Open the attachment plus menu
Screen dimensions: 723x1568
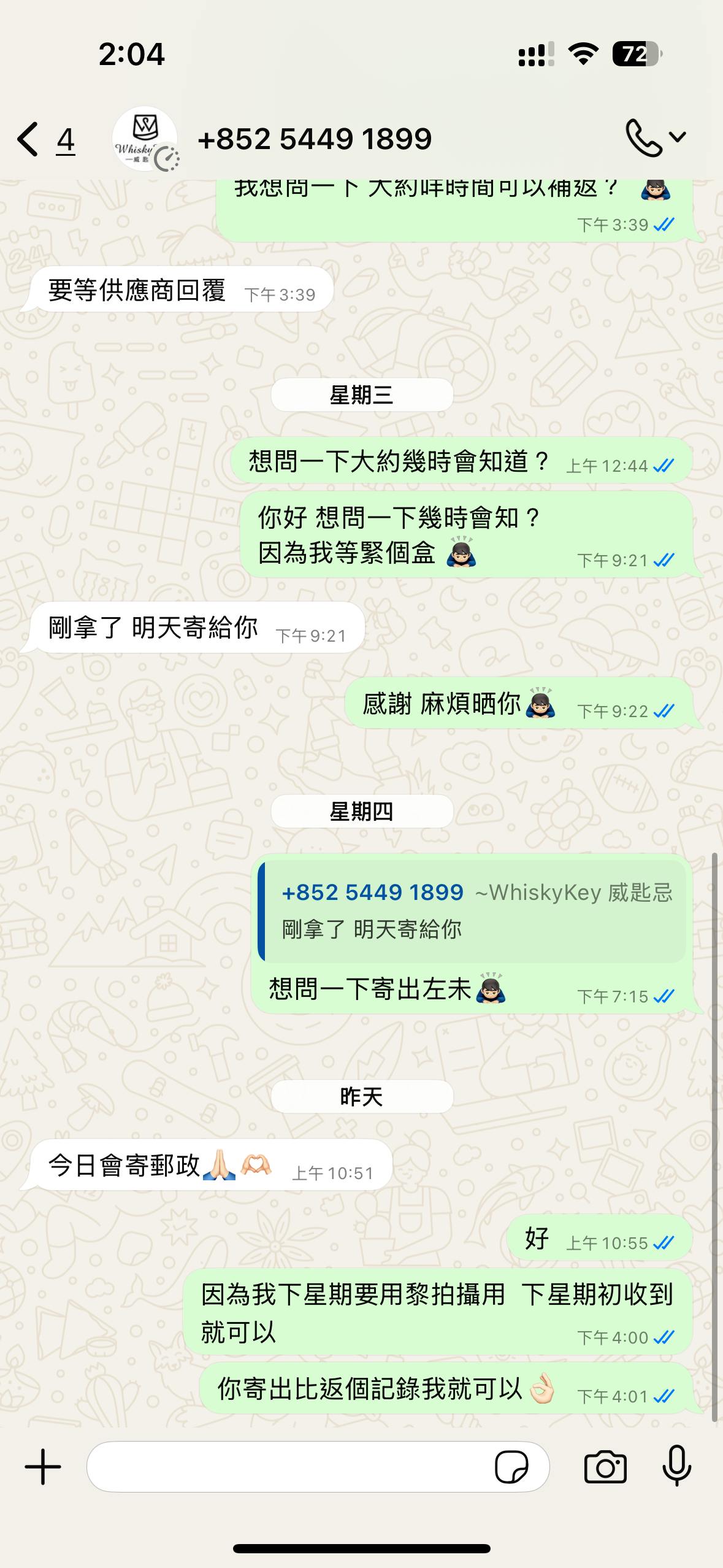pyautogui.click(x=43, y=1467)
